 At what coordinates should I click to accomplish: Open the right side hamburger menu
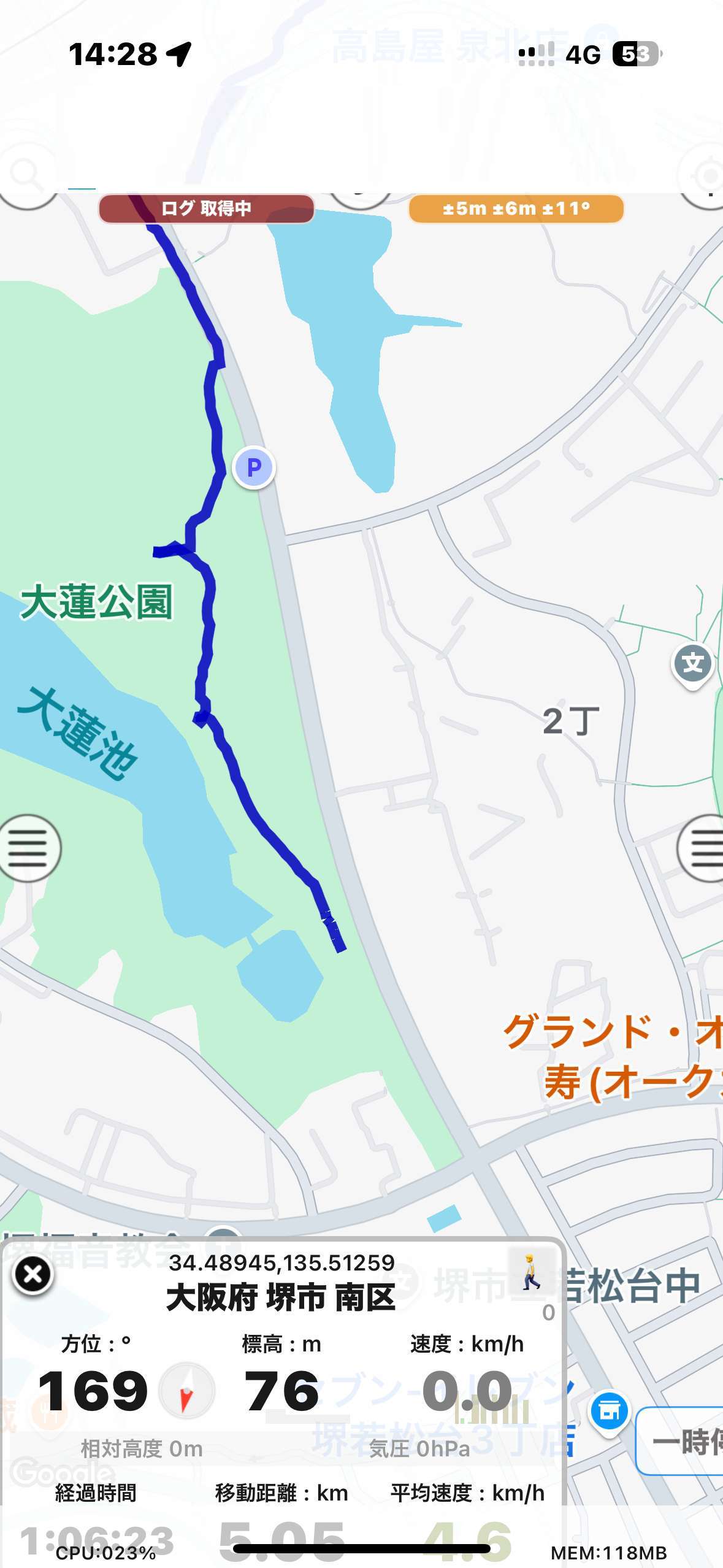(x=704, y=848)
